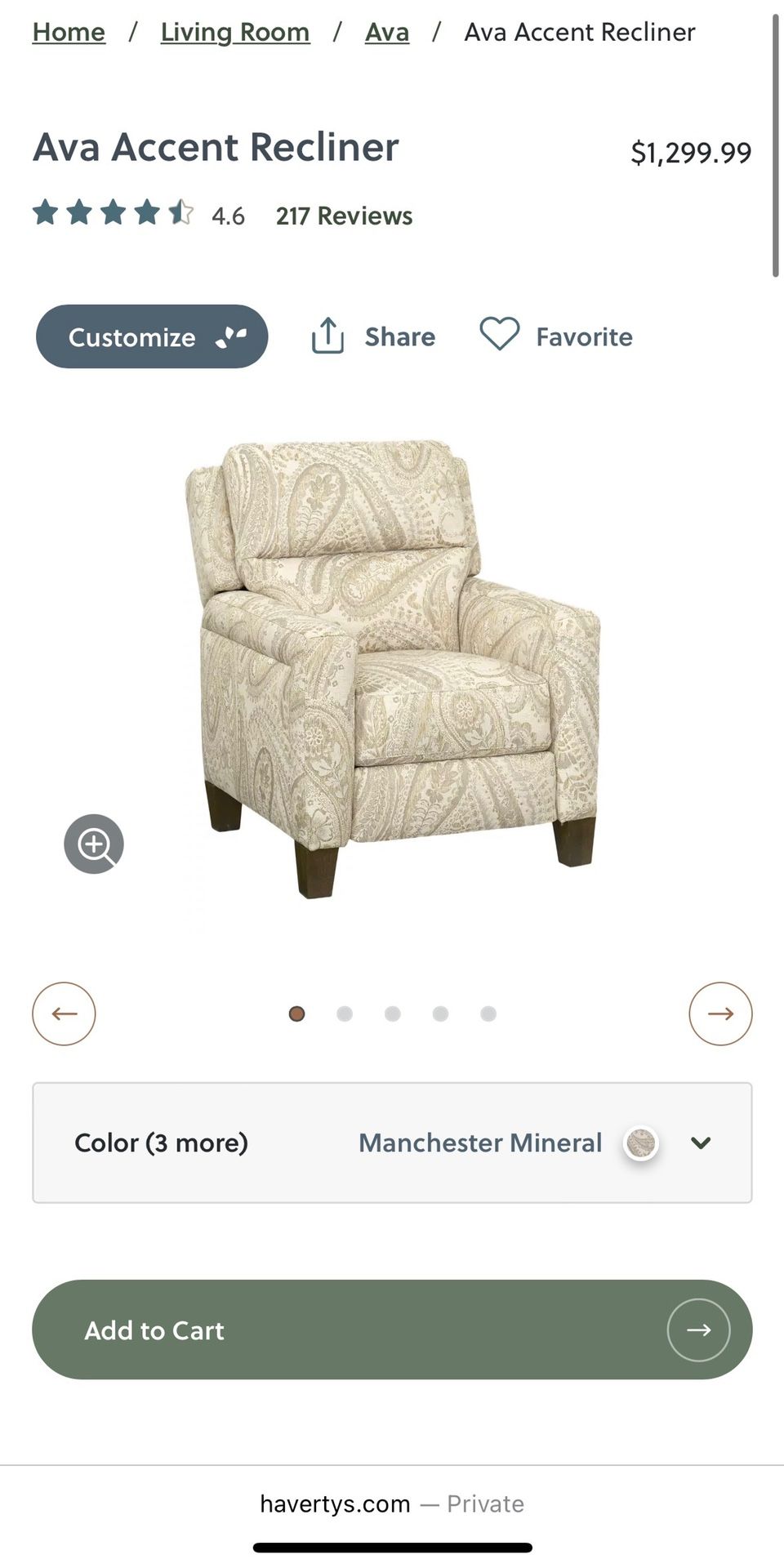The image size is (784, 1568).
Task: Tap the havertys.com address bar
Action: coord(392,1503)
